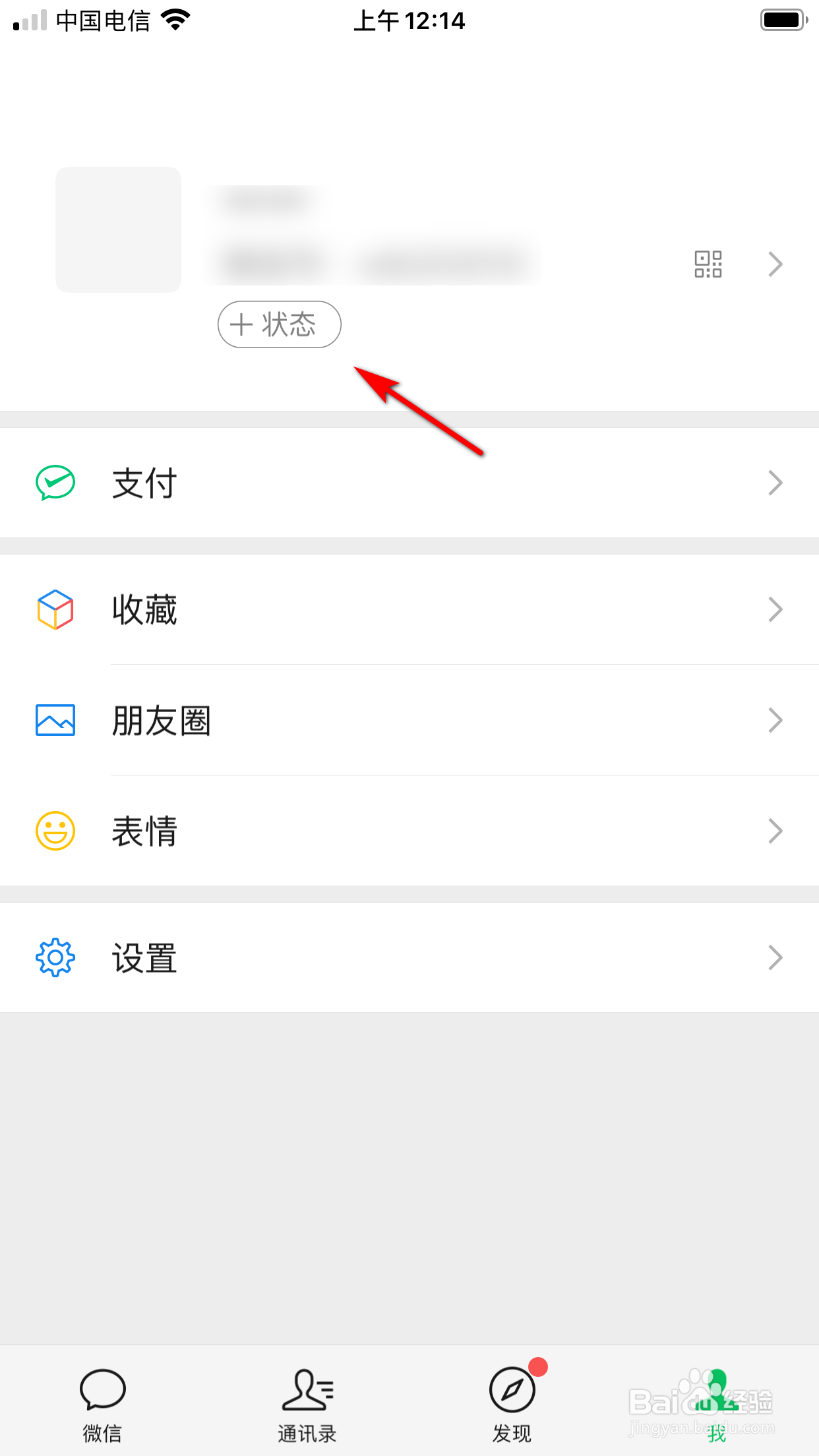Screen dimensions: 819x1456
Task: Tap the profile avatar placeholder
Action: [x=118, y=229]
